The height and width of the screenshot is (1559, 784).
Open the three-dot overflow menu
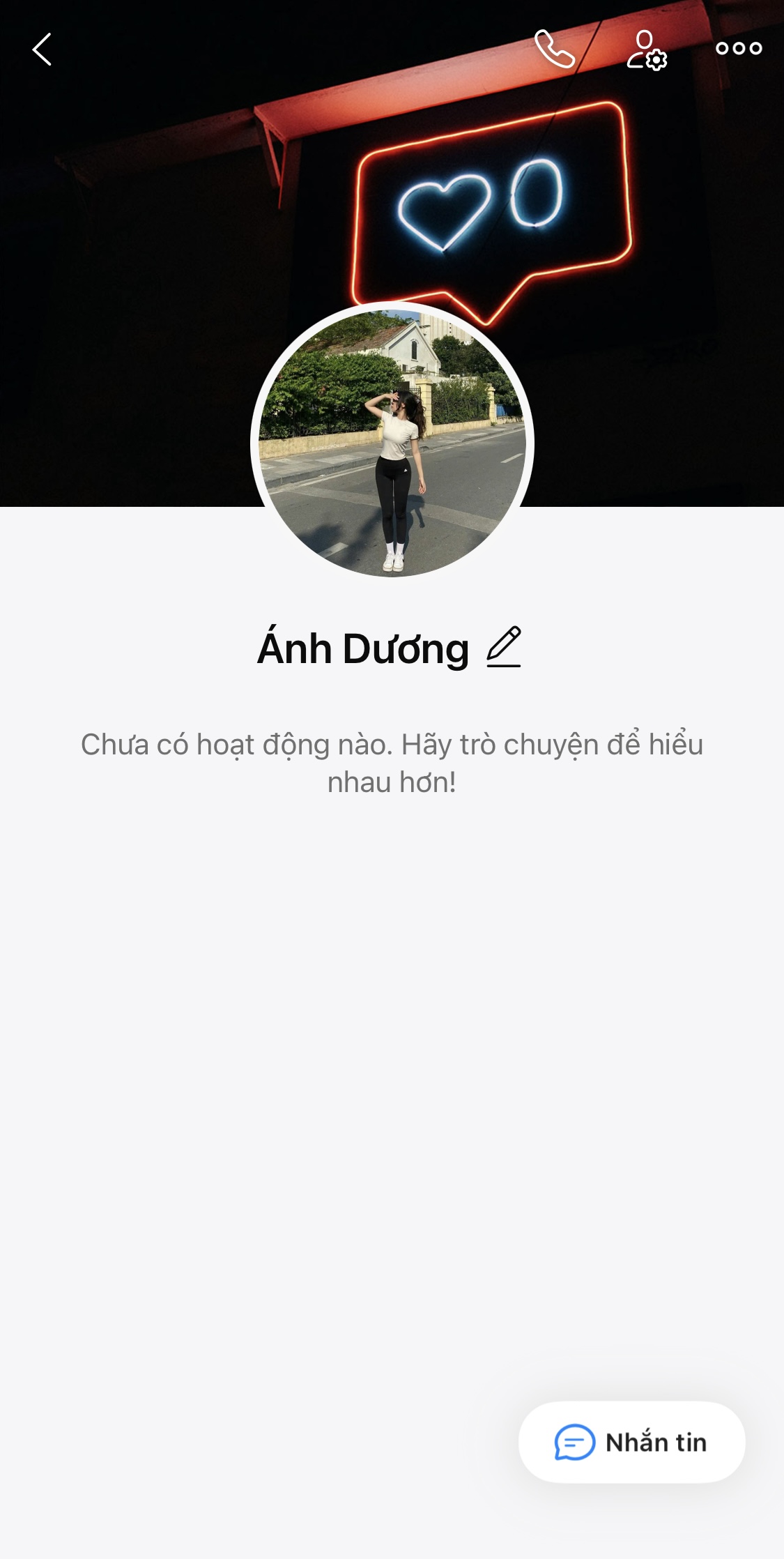tap(739, 49)
